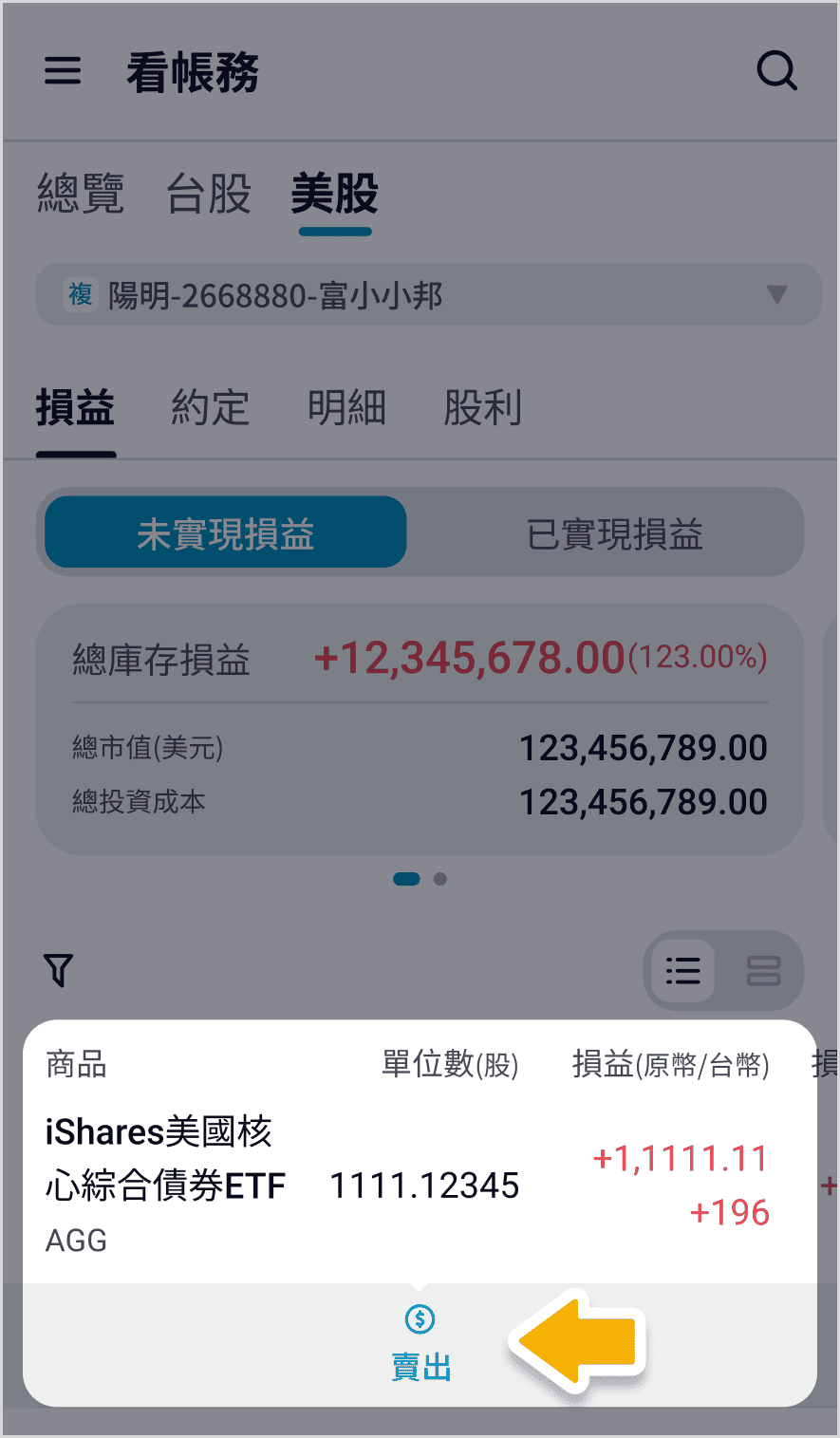Switch to the 股利 sub-tab
This screenshot has height=1438, width=840.
click(x=482, y=409)
